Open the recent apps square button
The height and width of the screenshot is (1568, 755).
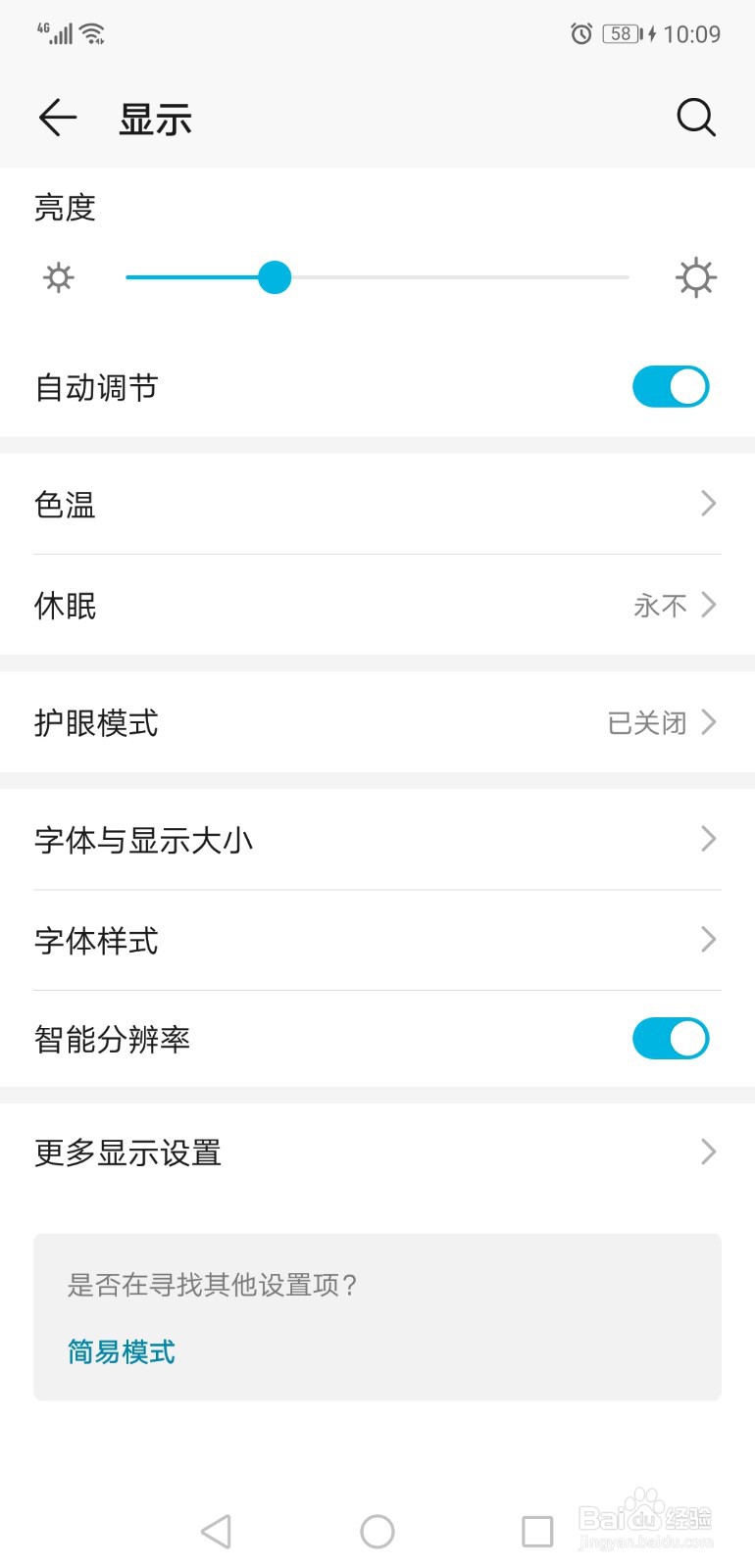(537, 1531)
